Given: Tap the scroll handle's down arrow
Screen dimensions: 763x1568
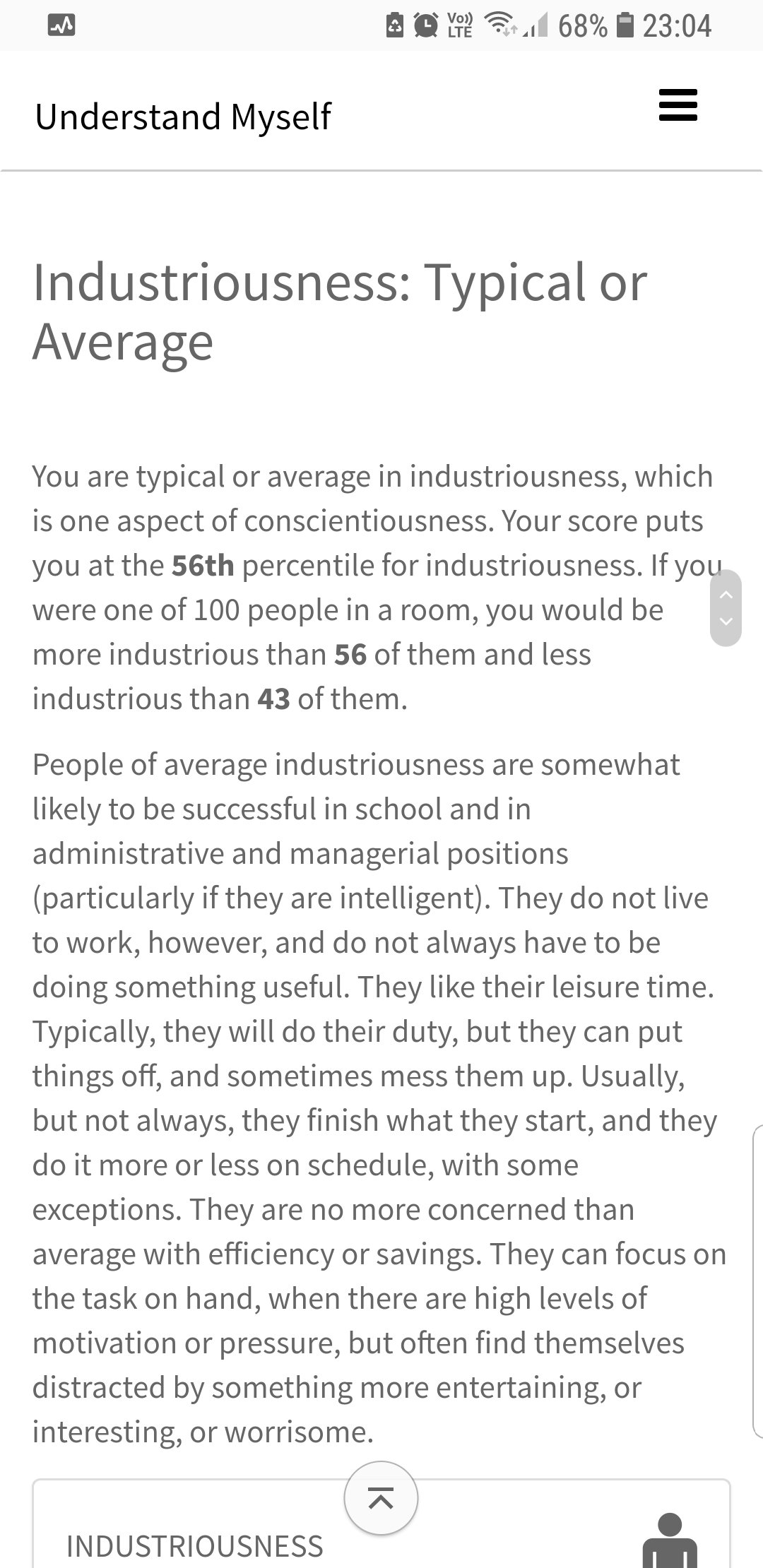Looking at the screenshot, I should point(726,622).
